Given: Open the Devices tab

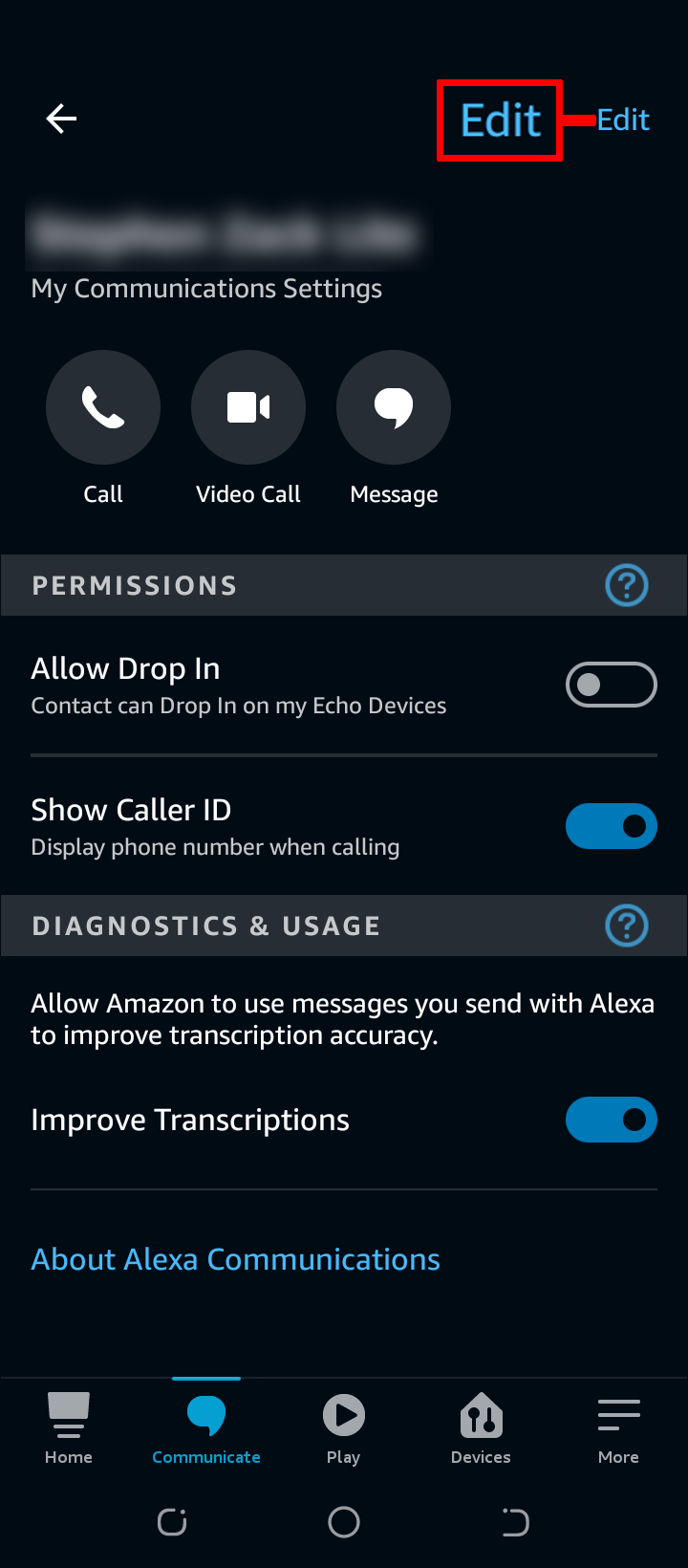Looking at the screenshot, I should click(481, 1428).
